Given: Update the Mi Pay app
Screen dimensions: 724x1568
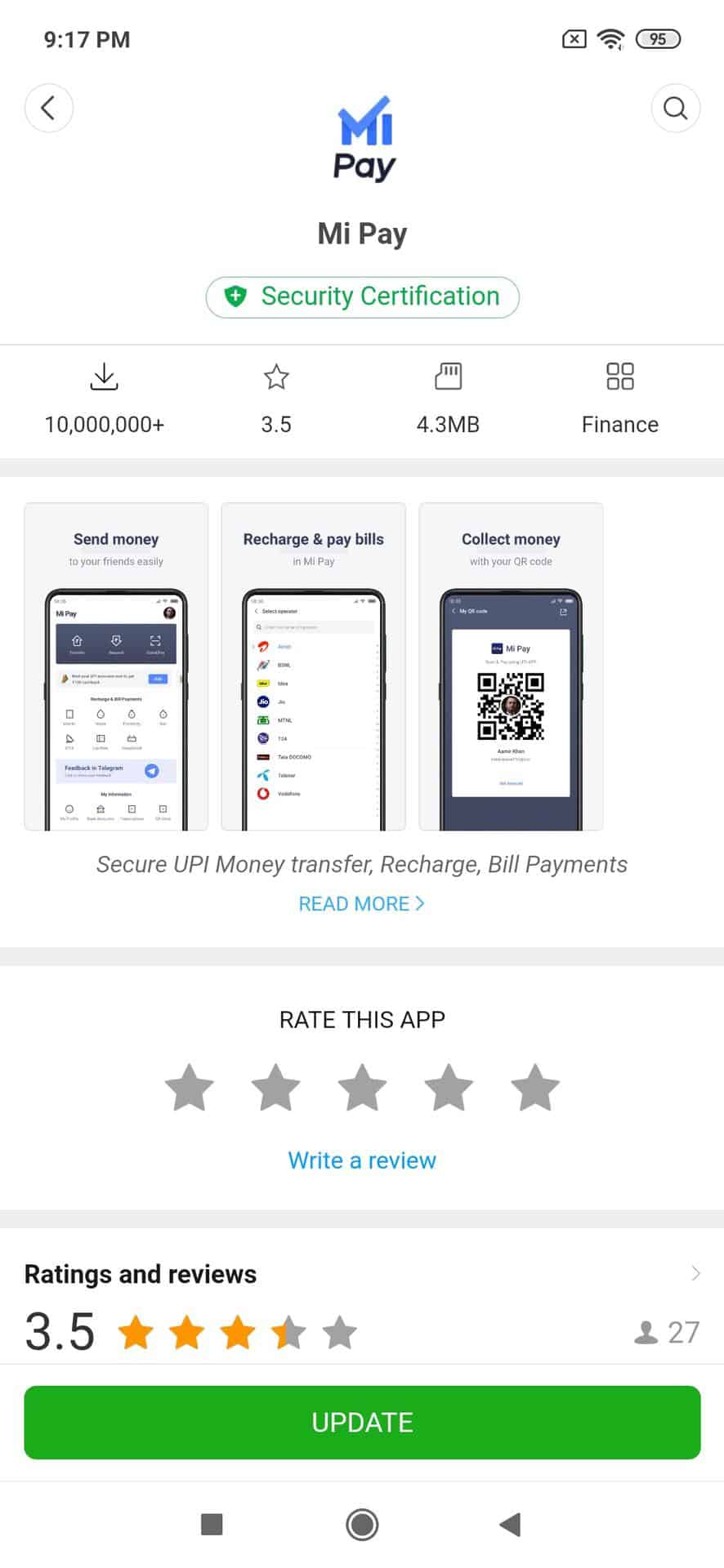Looking at the screenshot, I should tap(362, 1423).
